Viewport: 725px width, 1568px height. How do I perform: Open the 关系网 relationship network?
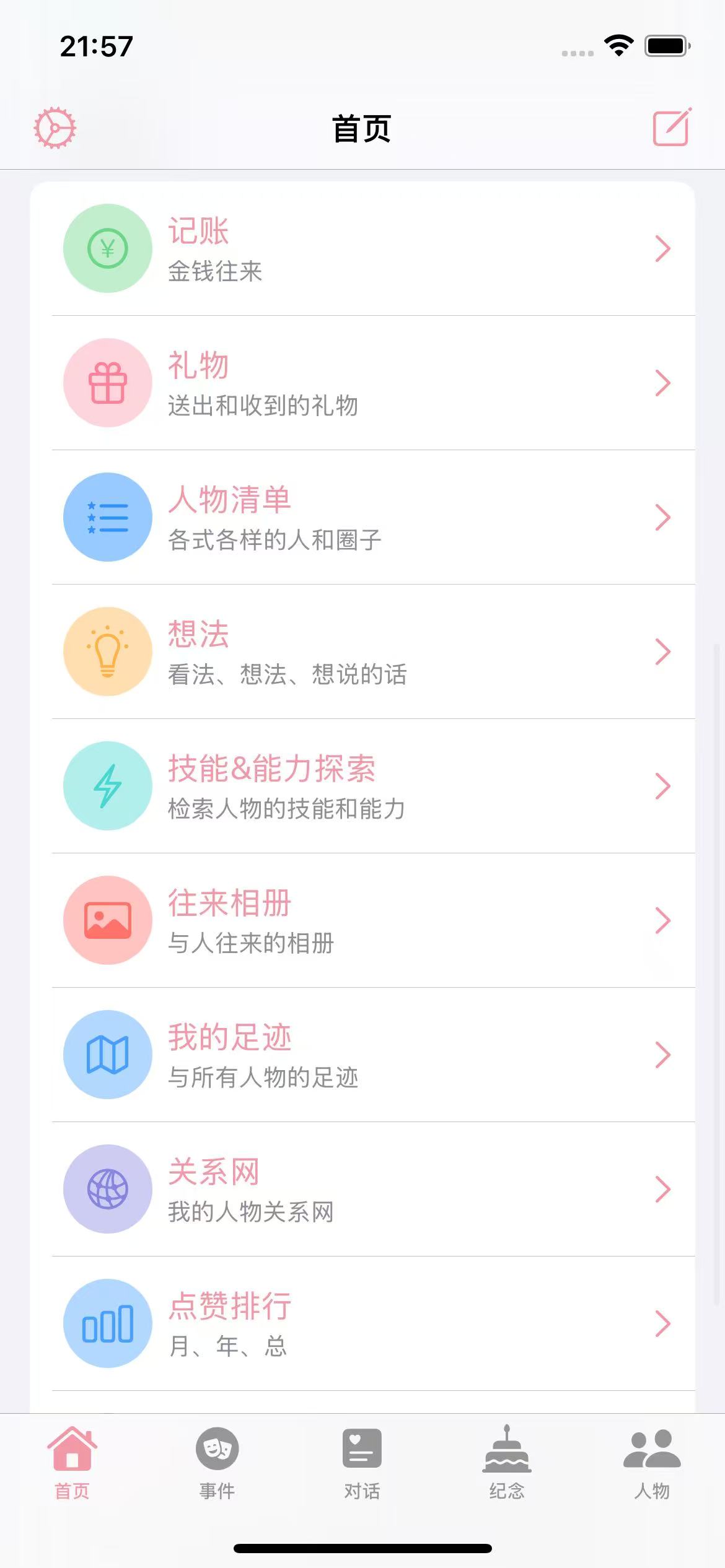point(362,1189)
